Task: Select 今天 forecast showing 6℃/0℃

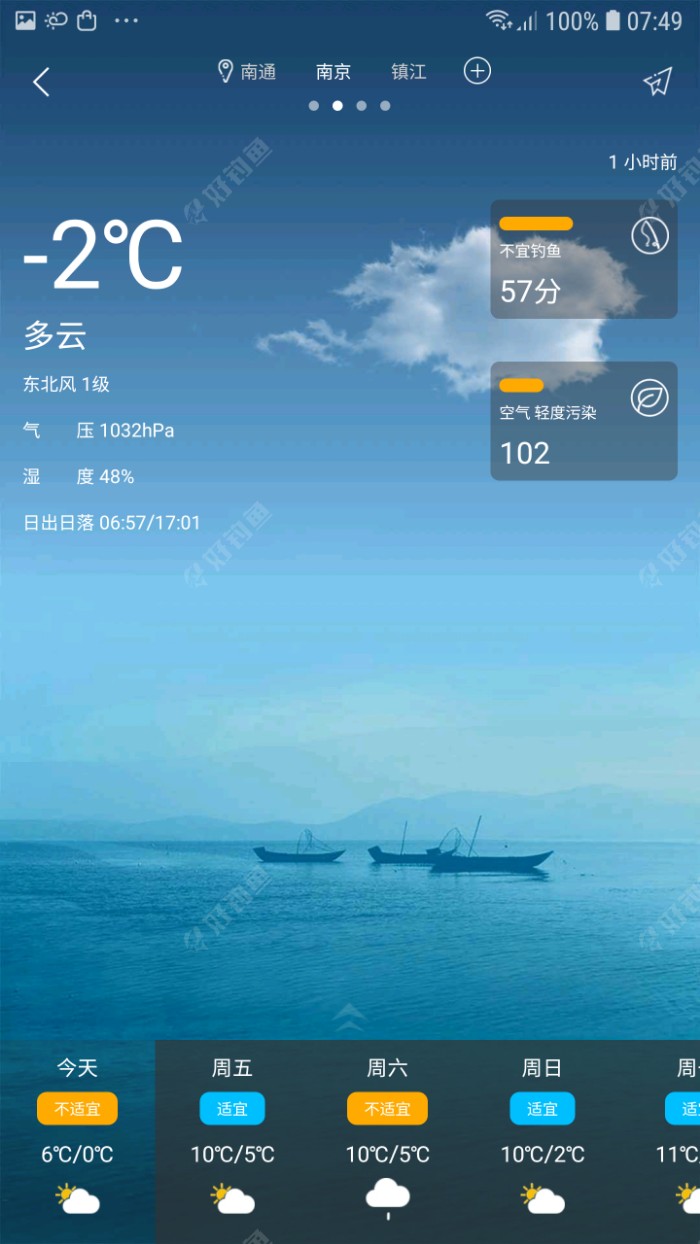Action: [77, 1140]
